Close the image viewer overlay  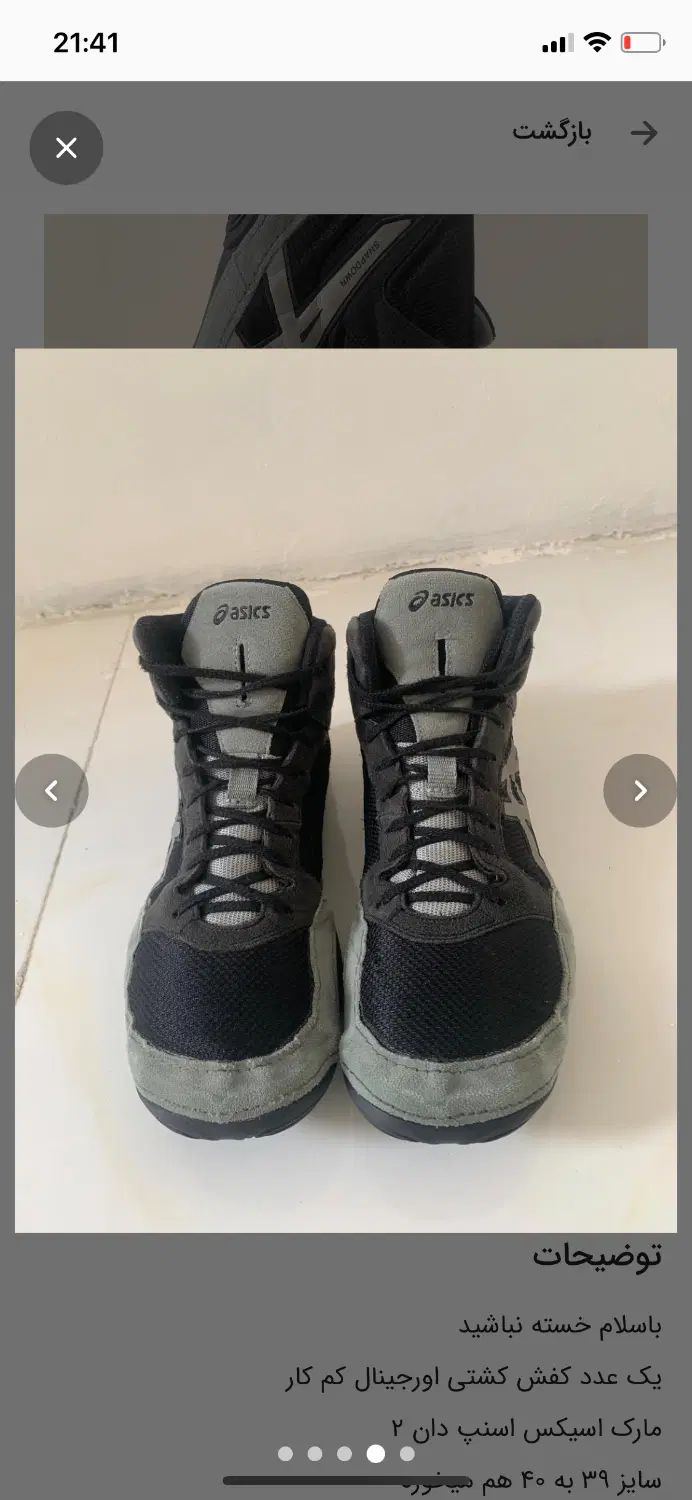click(66, 148)
